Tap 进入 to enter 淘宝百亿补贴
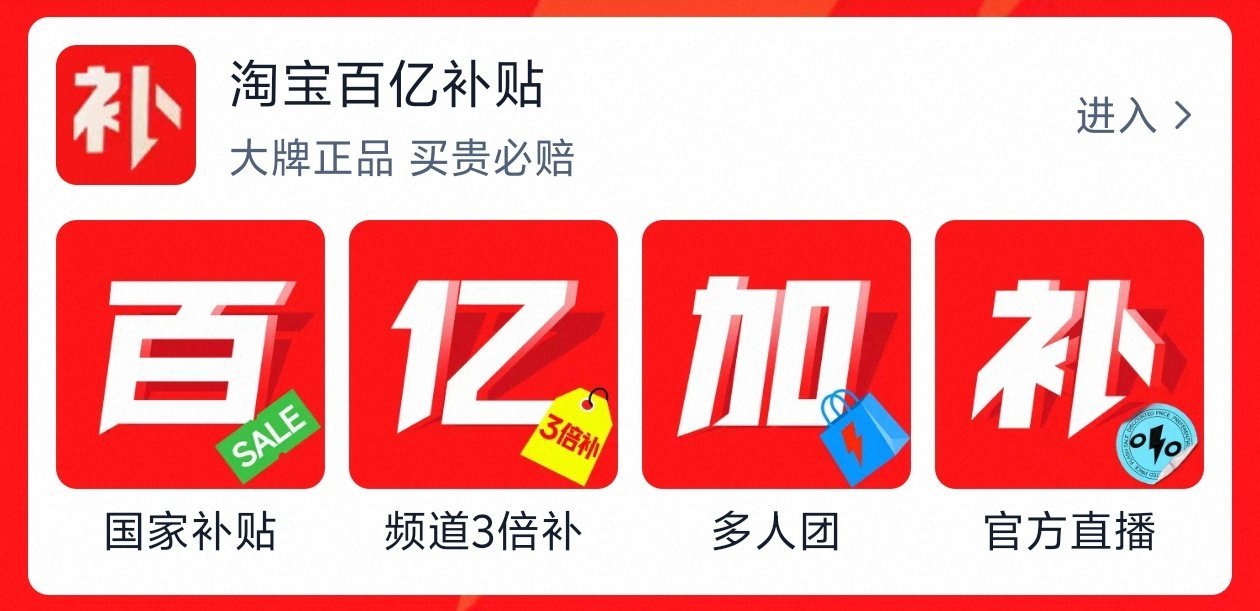 click(x=1134, y=117)
